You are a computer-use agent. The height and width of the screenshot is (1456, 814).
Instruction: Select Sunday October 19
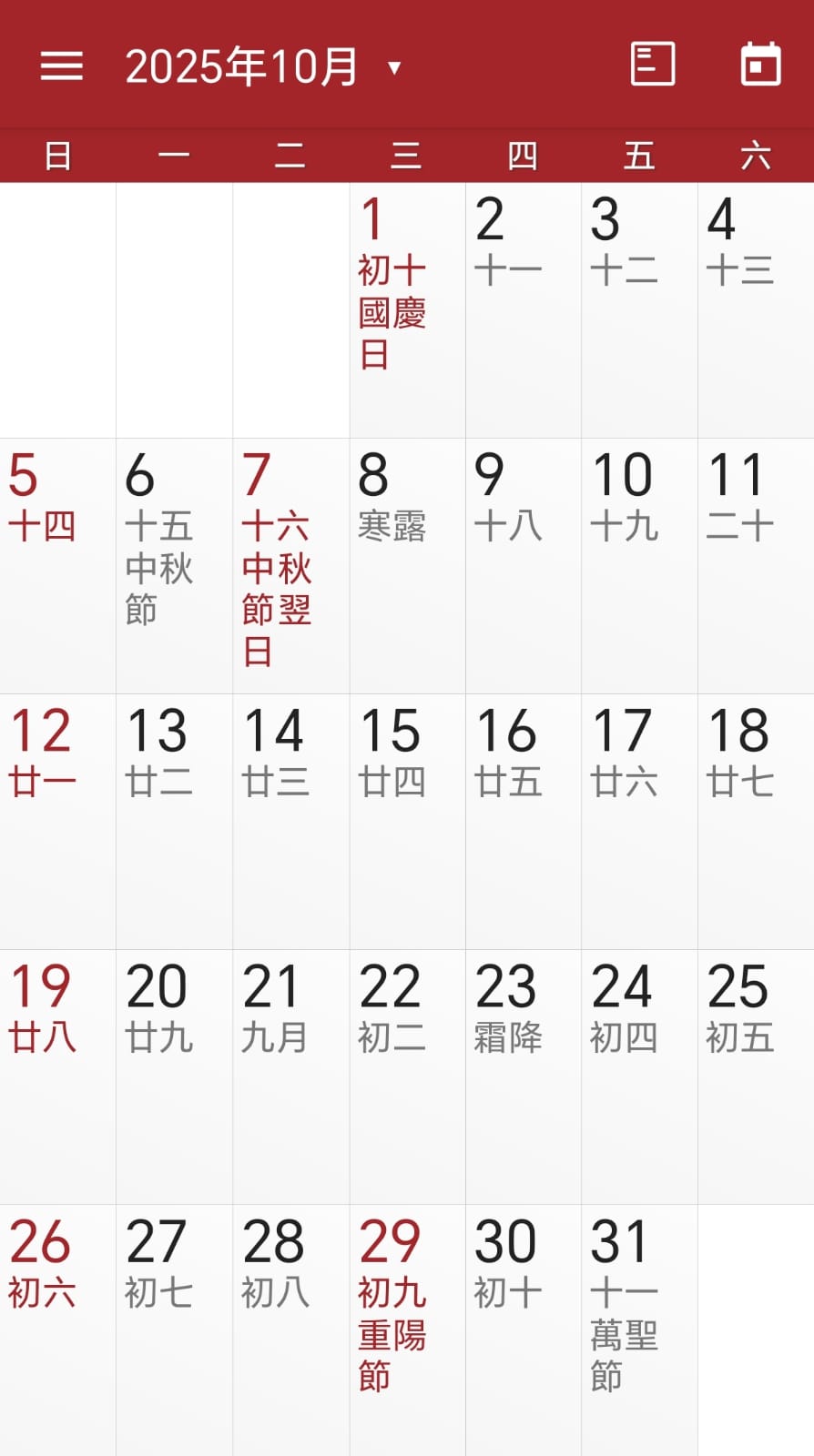[x=57, y=1076]
